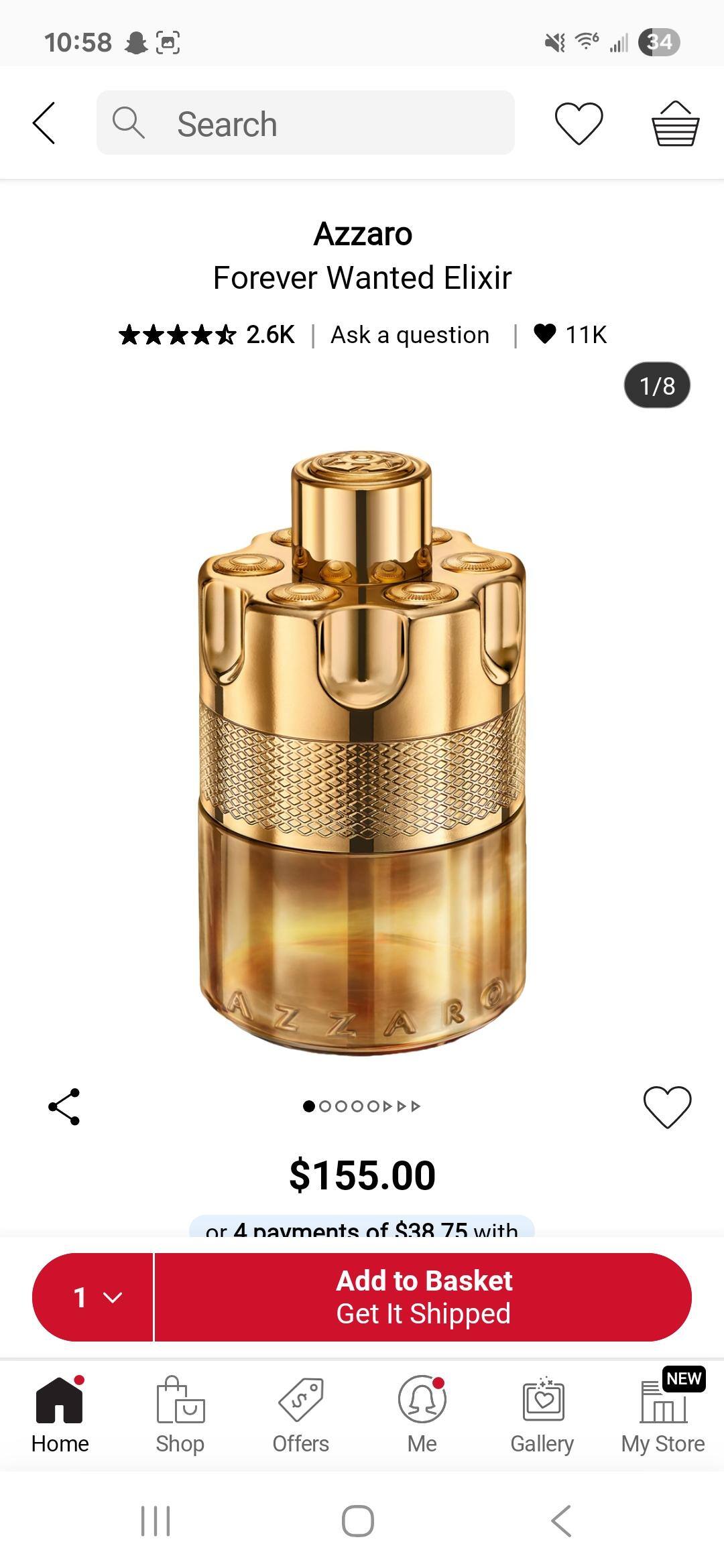Tap Ask a question
This screenshot has height=1568, width=724.
[x=410, y=334]
